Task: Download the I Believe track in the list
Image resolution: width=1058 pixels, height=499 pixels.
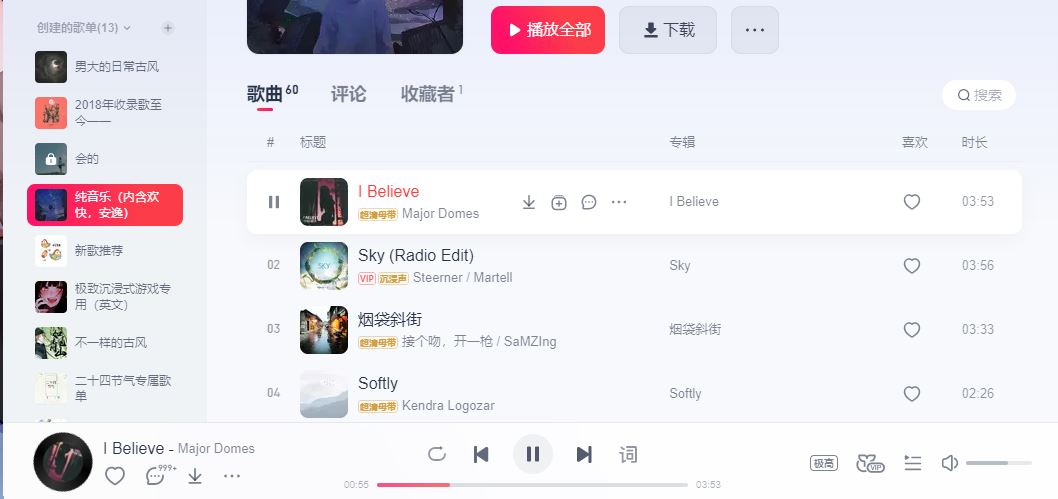Action: pyautogui.click(x=529, y=202)
